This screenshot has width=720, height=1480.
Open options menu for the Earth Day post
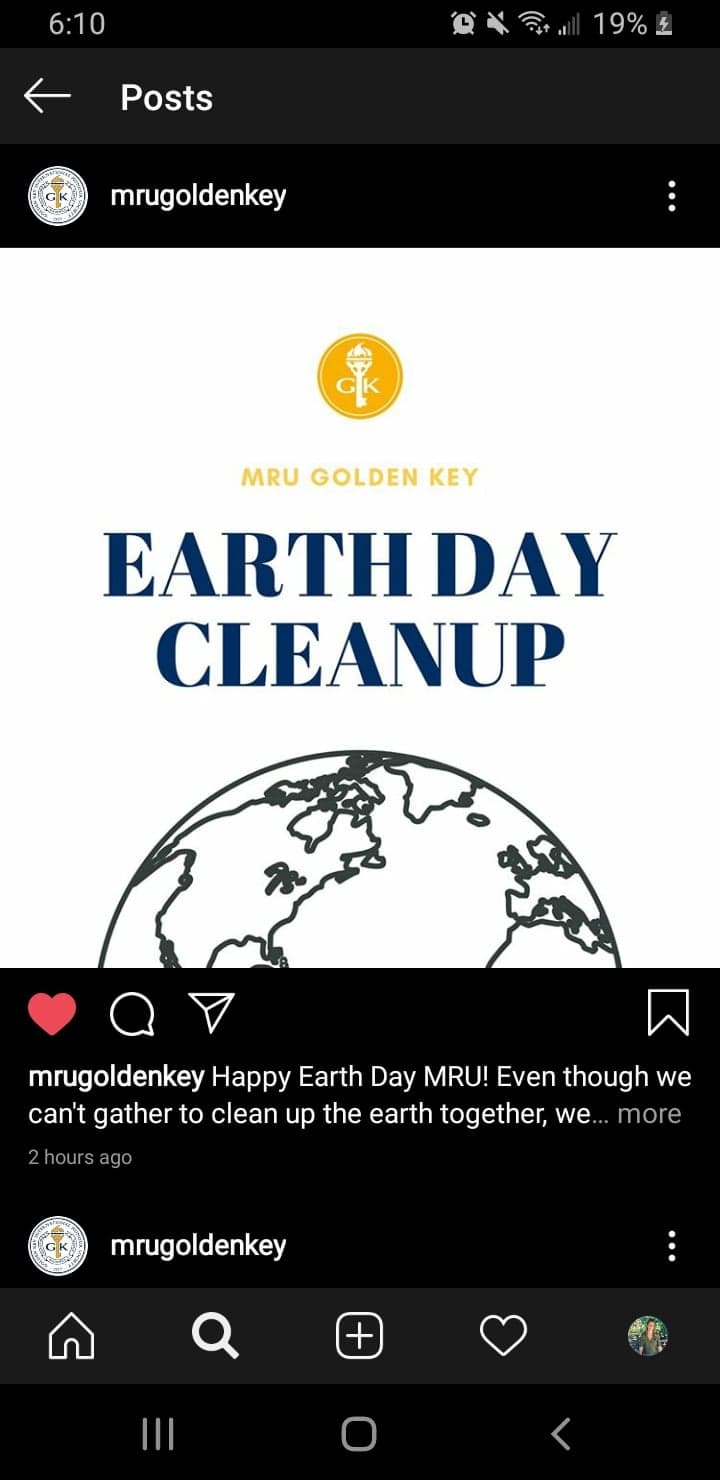click(671, 196)
